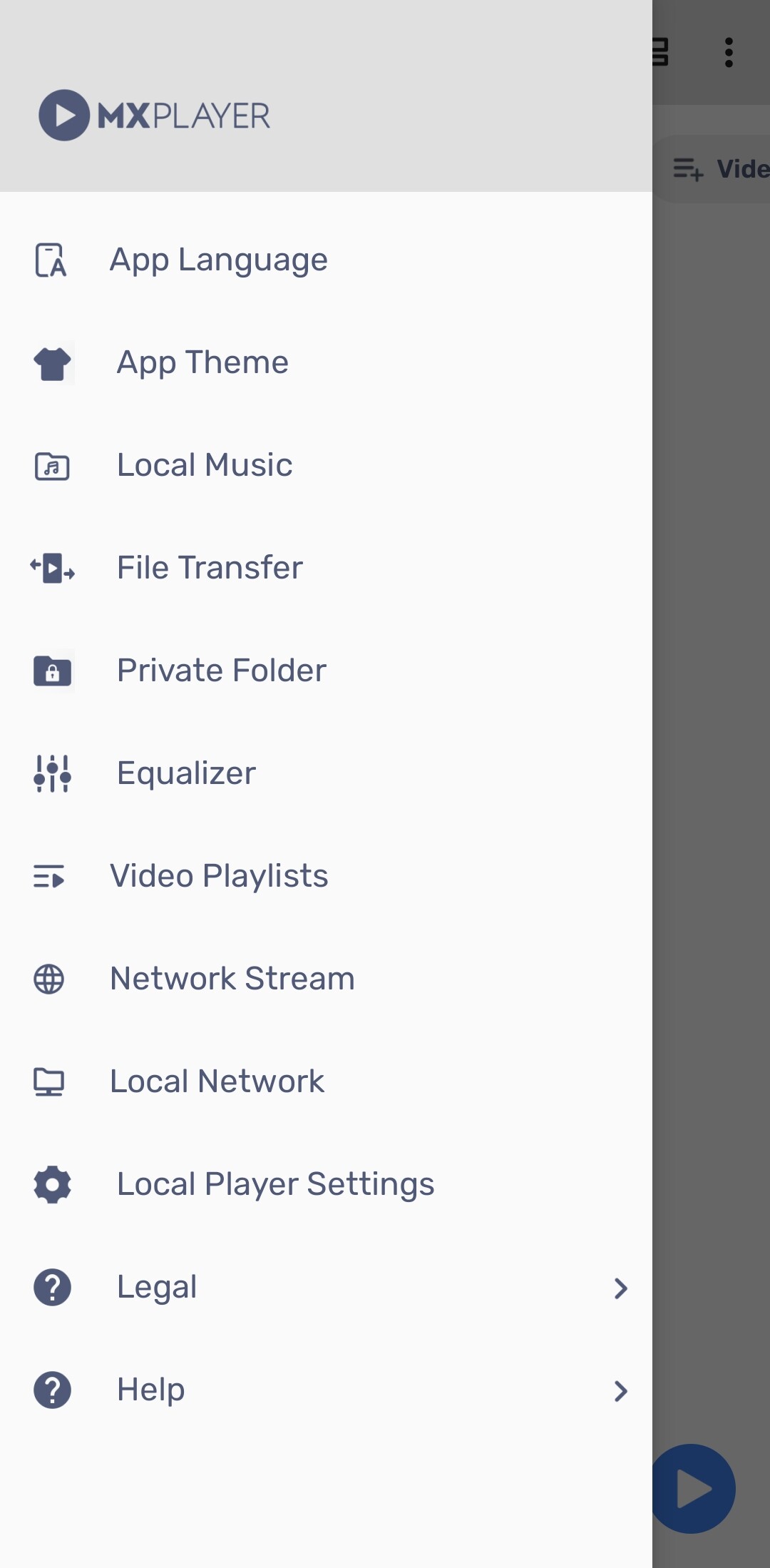
Task: Tap the blue play floating button
Action: [693, 1489]
